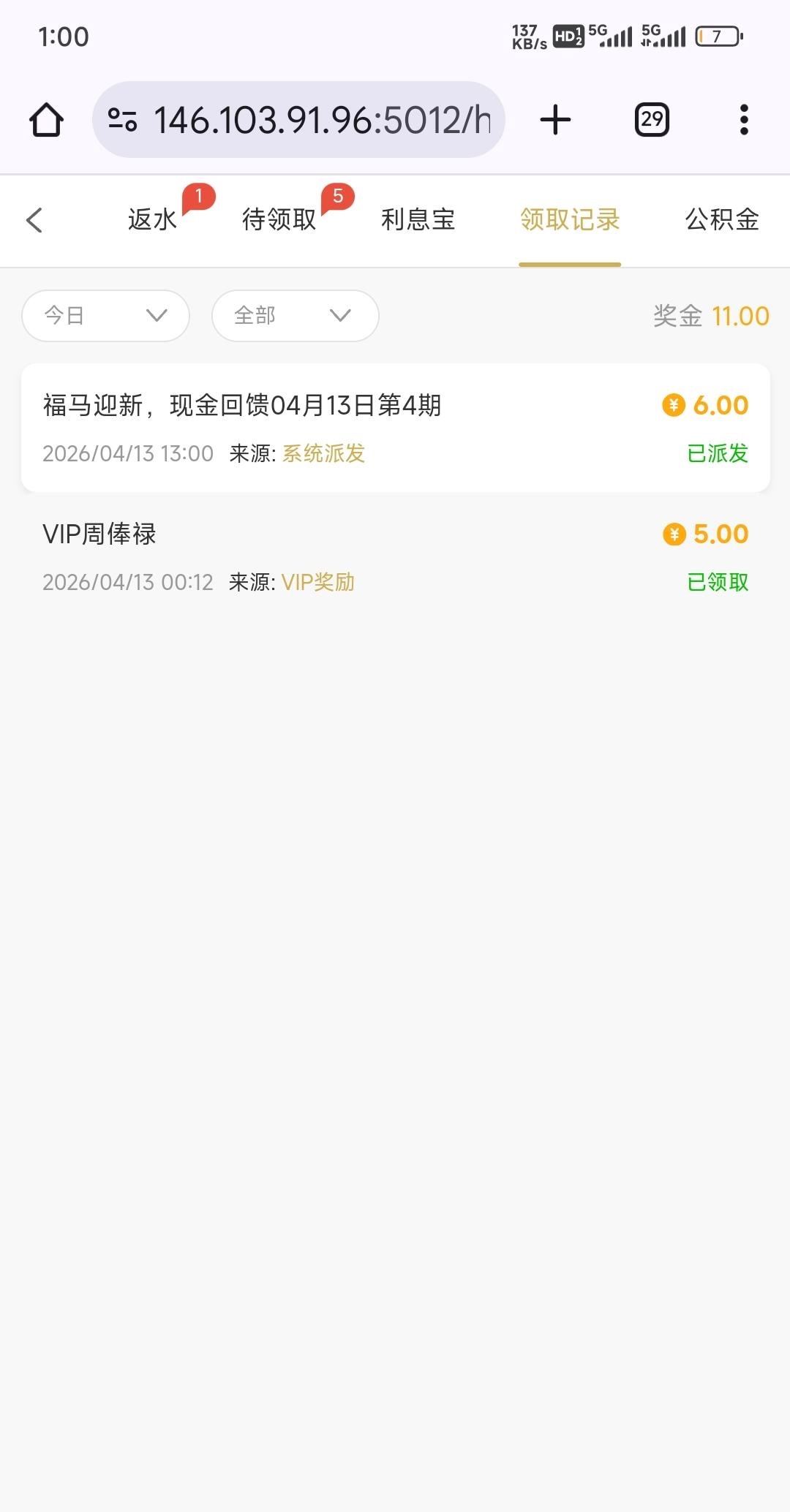The width and height of the screenshot is (790, 1512).
Task: Open a new browser tab
Action: tap(555, 120)
